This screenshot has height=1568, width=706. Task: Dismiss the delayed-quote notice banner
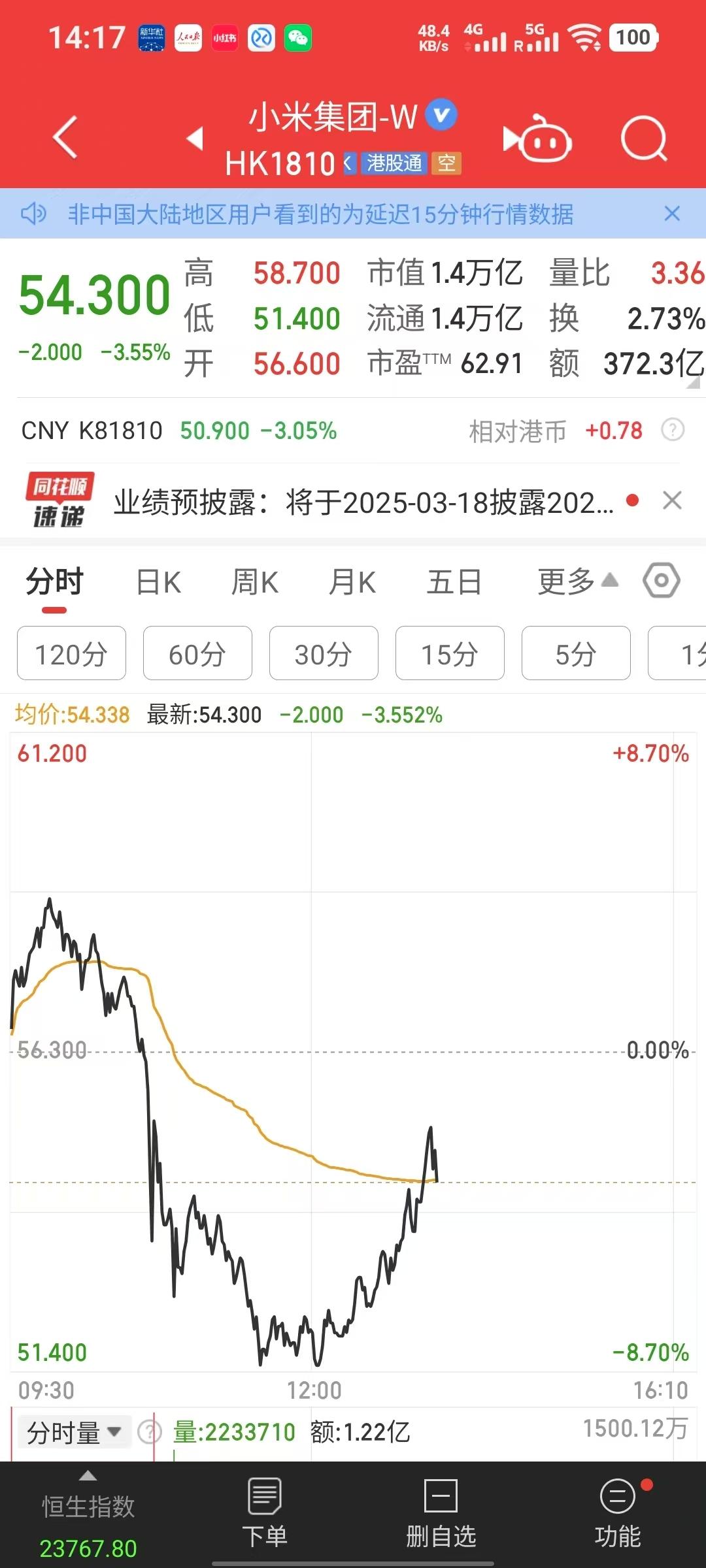pos(672,214)
